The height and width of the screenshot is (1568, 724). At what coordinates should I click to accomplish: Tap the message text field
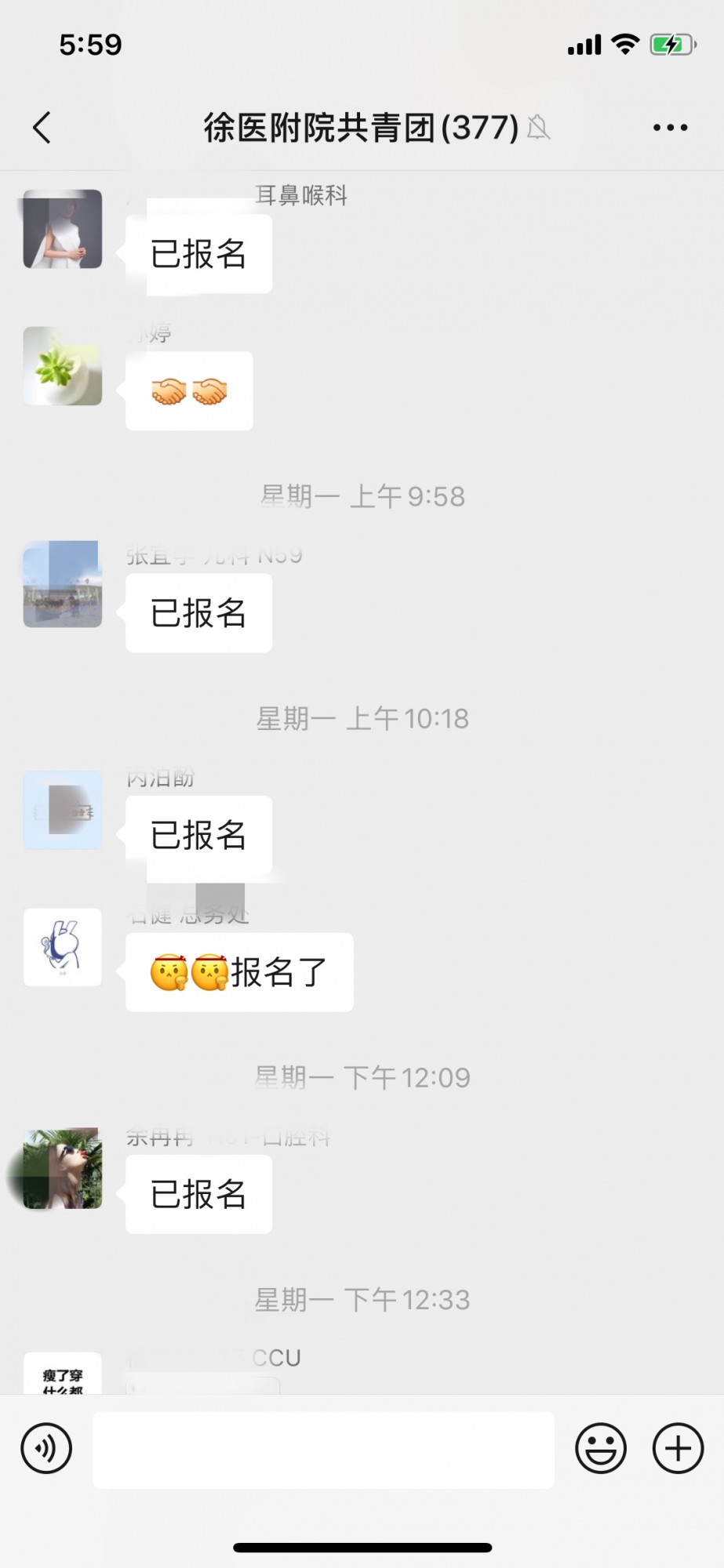point(323,1450)
